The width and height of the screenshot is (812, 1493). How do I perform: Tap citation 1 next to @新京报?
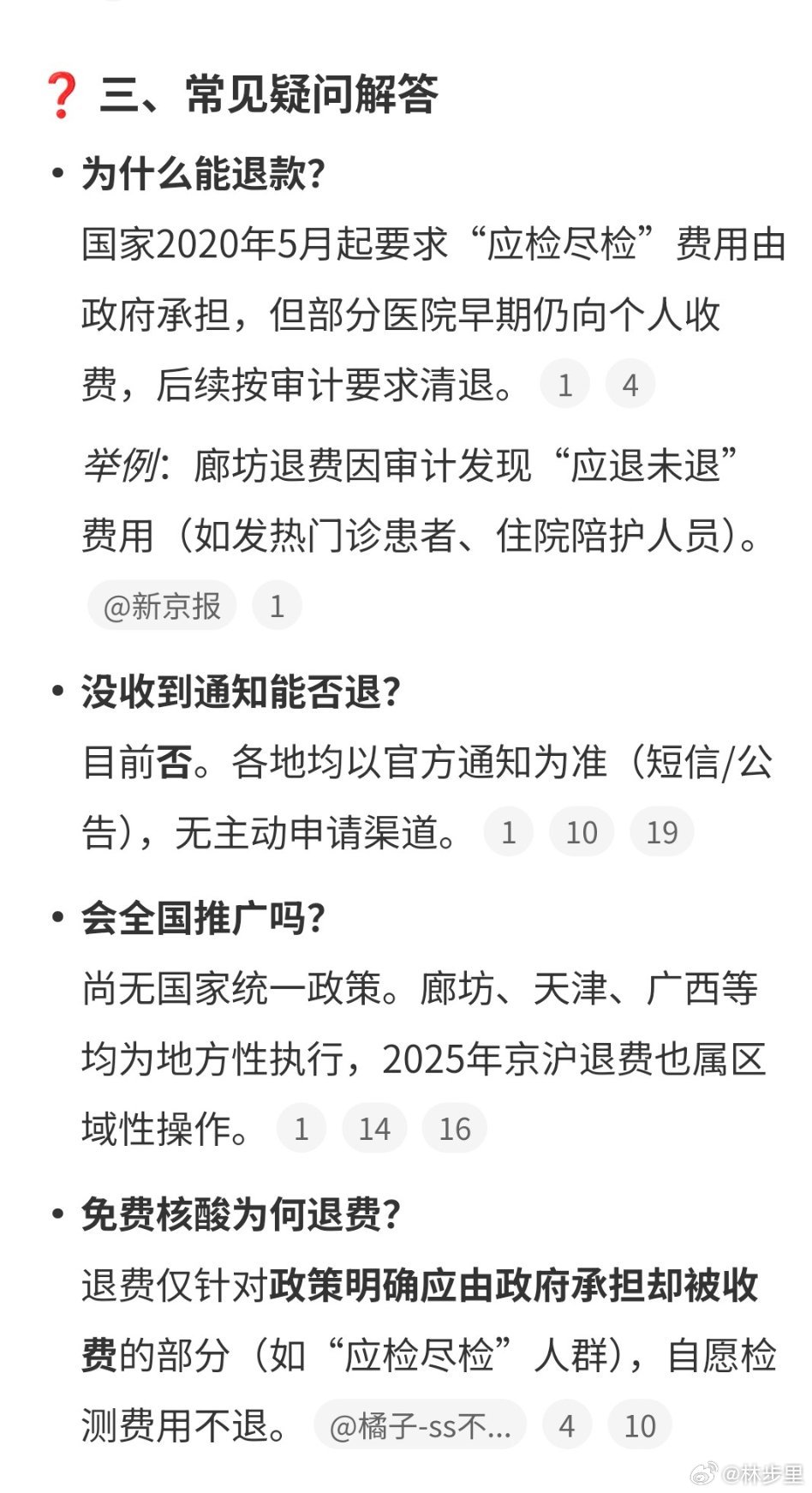pos(277,606)
